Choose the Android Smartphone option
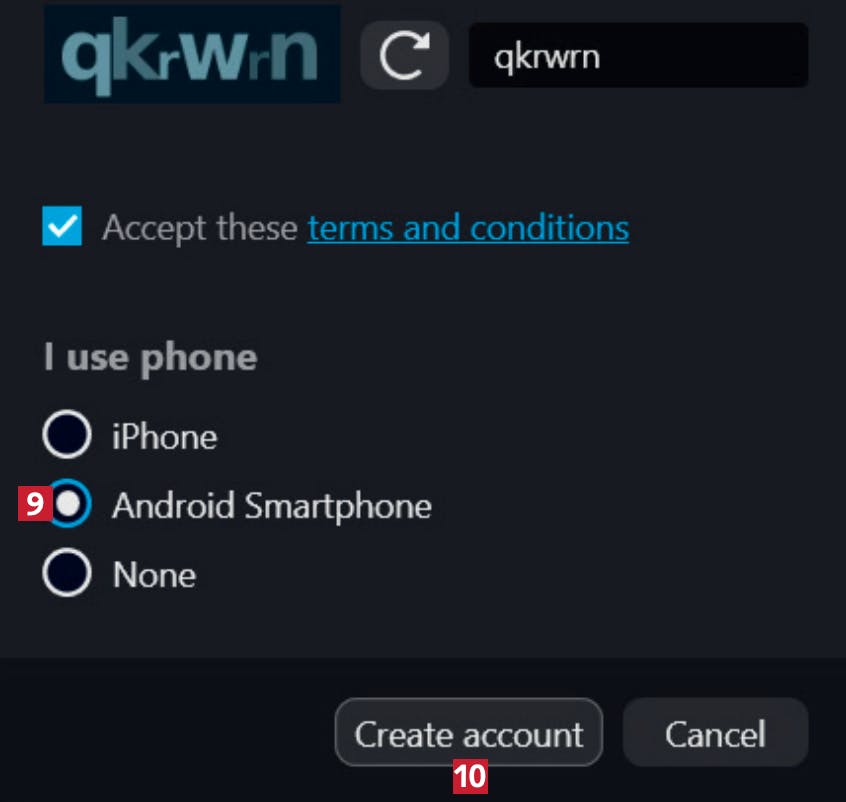 [69, 505]
